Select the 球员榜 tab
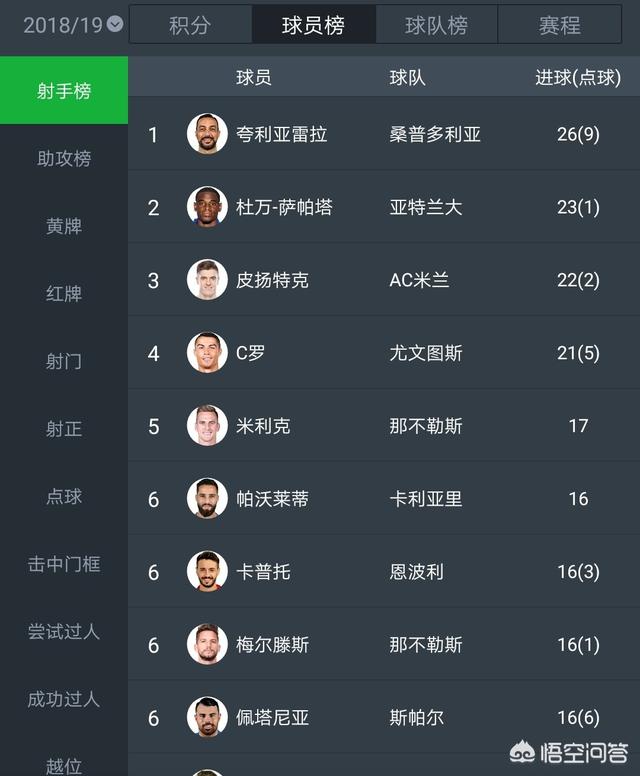The height and width of the screenshot is (776, 640). (313, 25)
